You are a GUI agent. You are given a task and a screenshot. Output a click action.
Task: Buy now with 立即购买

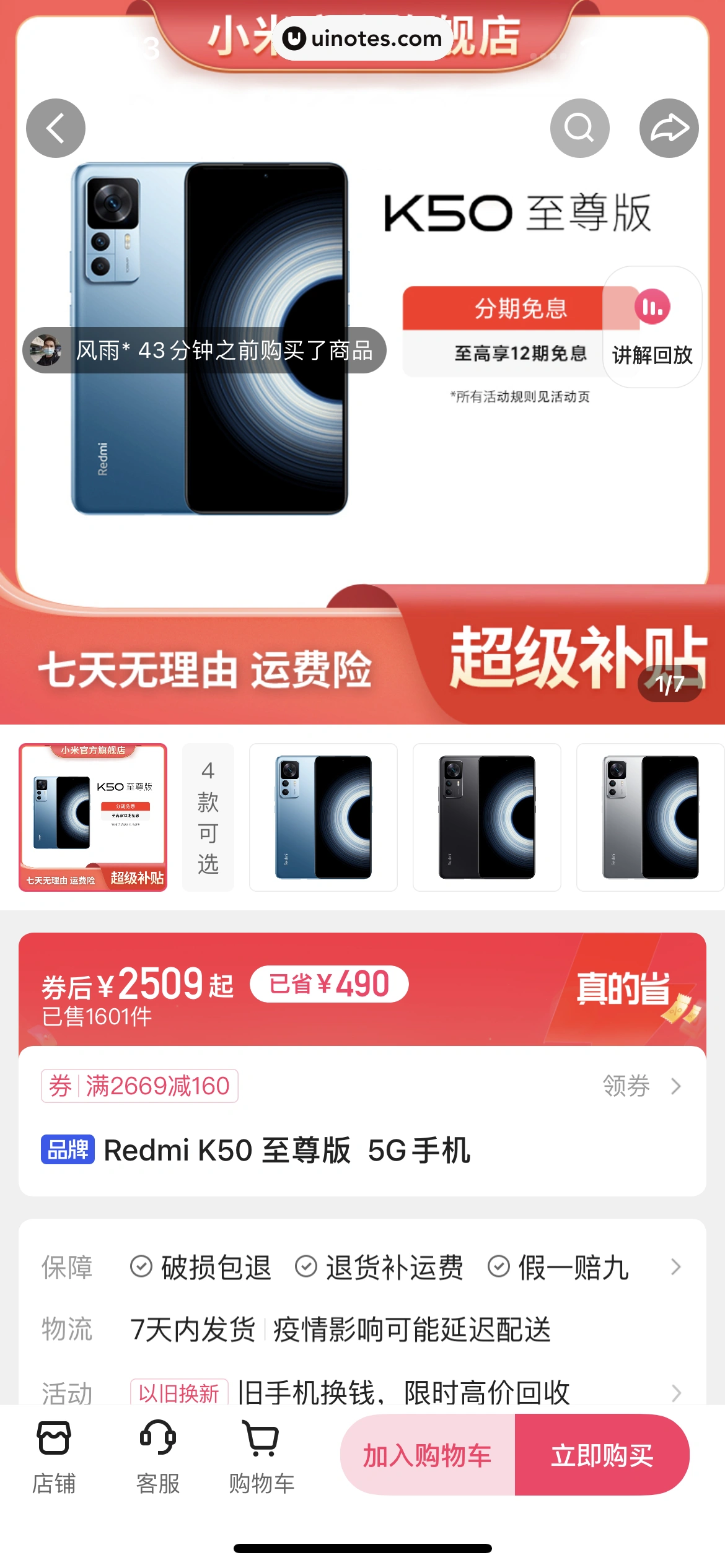602,1455
